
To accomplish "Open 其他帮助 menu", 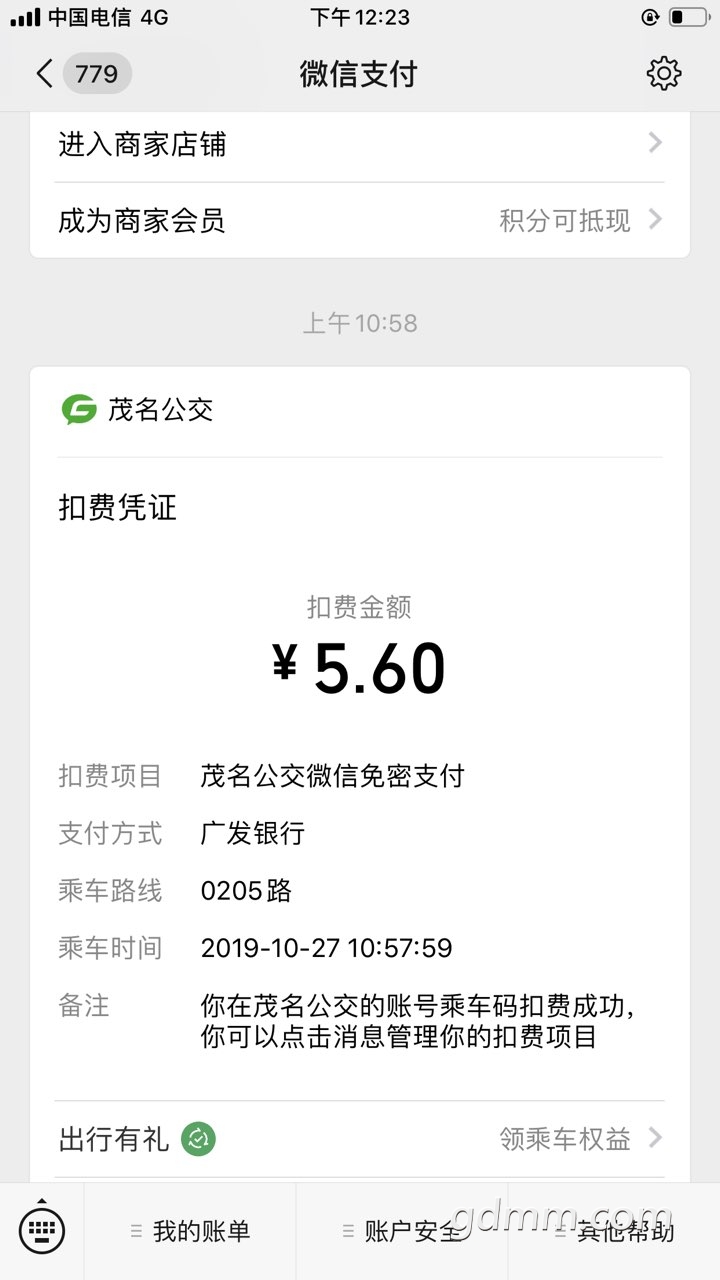I will pos(614,1232).
